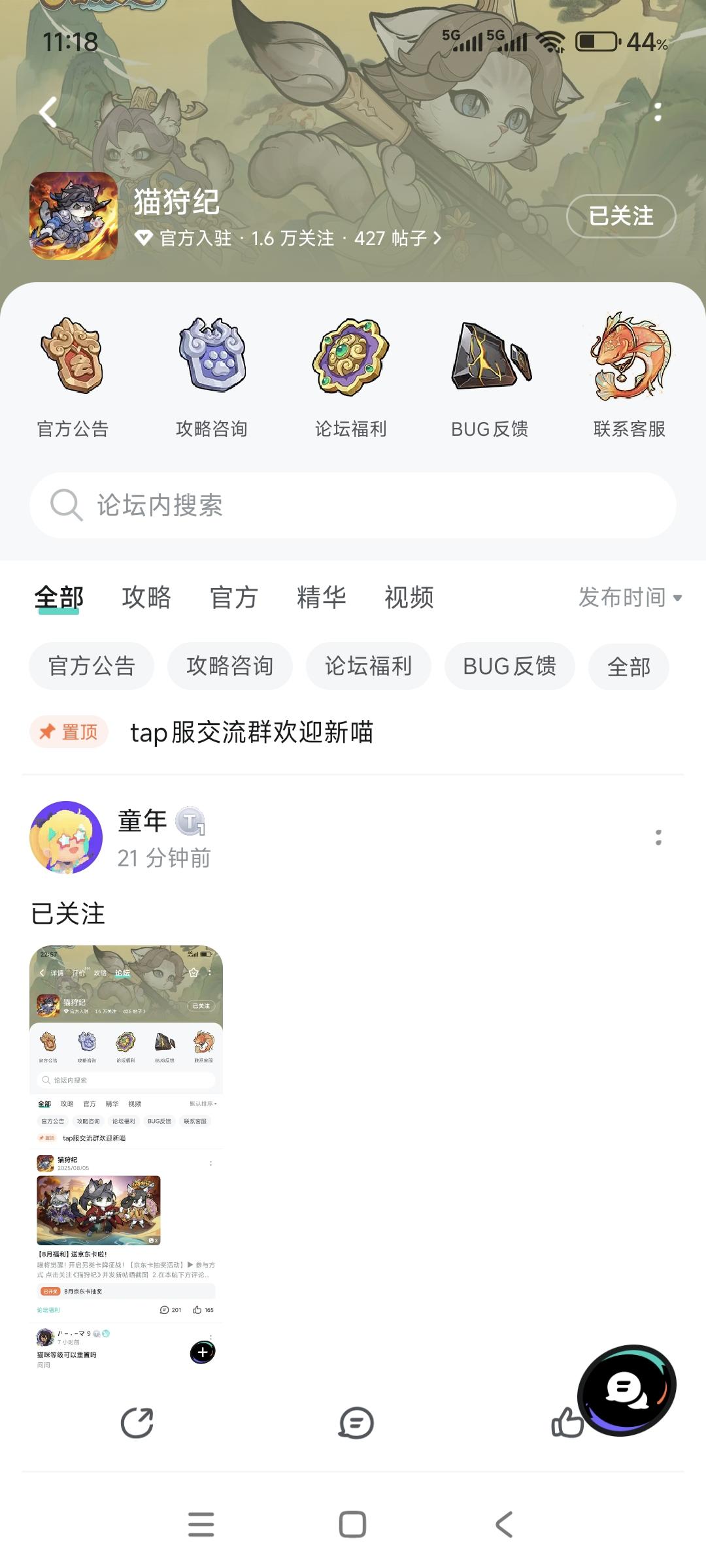Open pinned post tap服交流群欢迎新喵
The height and width of the screenshot is (1568, 706).
(252, 732)
